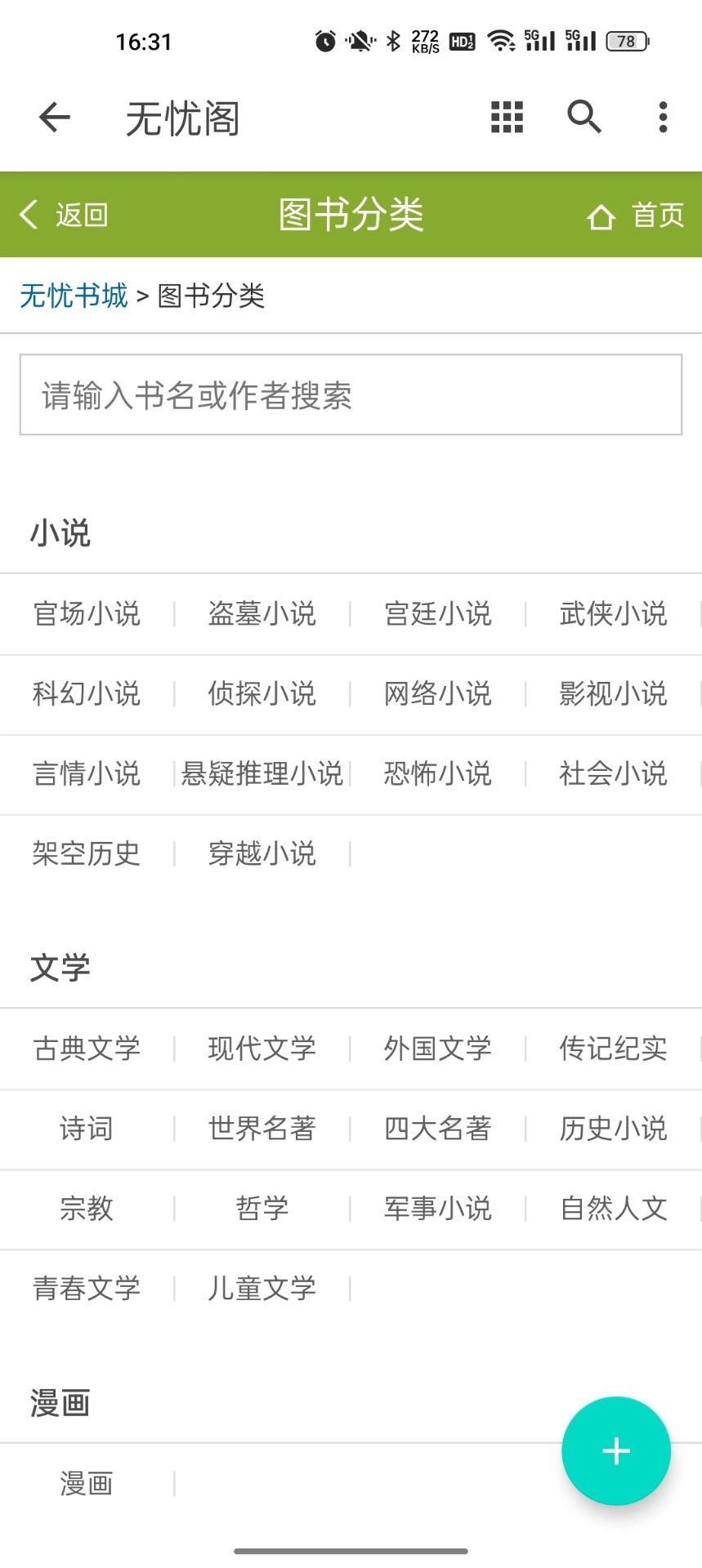This screenshot has width=702, height=1568.
Task: Tap the back chevron before 返回
Action: click(28, 215)
